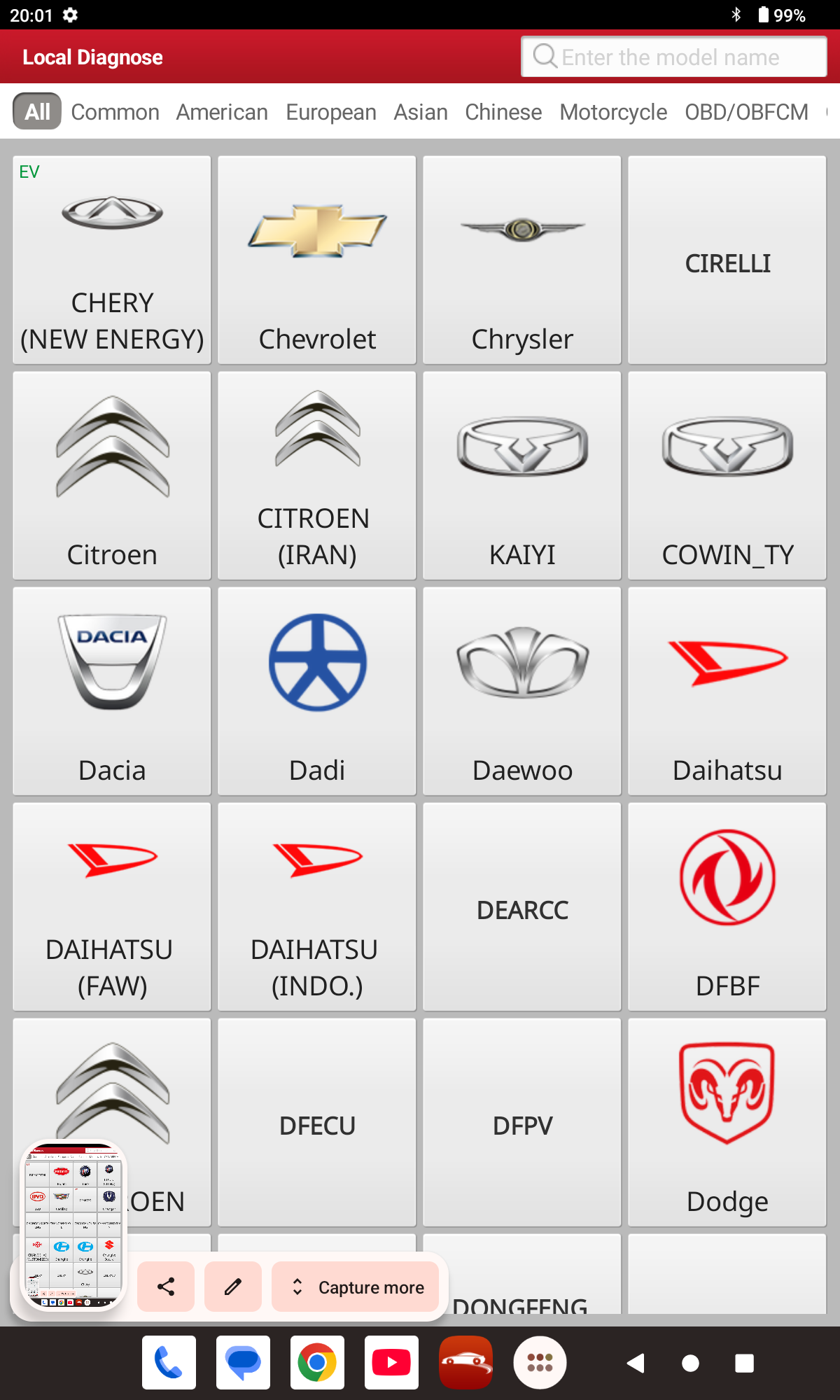Tap the Capture more button
This screenshot has width=840, height=1400.
click(356, 1287)
